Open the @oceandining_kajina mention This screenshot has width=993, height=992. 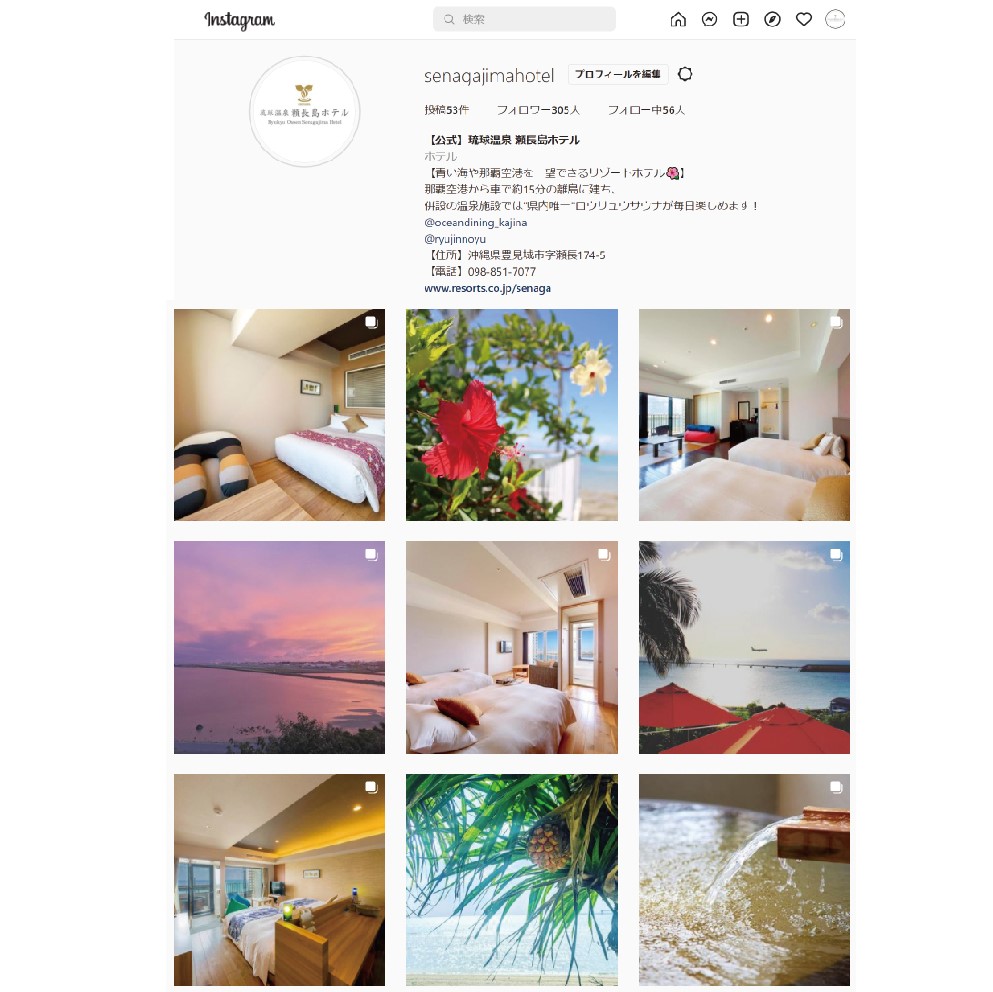coord(475,222)
